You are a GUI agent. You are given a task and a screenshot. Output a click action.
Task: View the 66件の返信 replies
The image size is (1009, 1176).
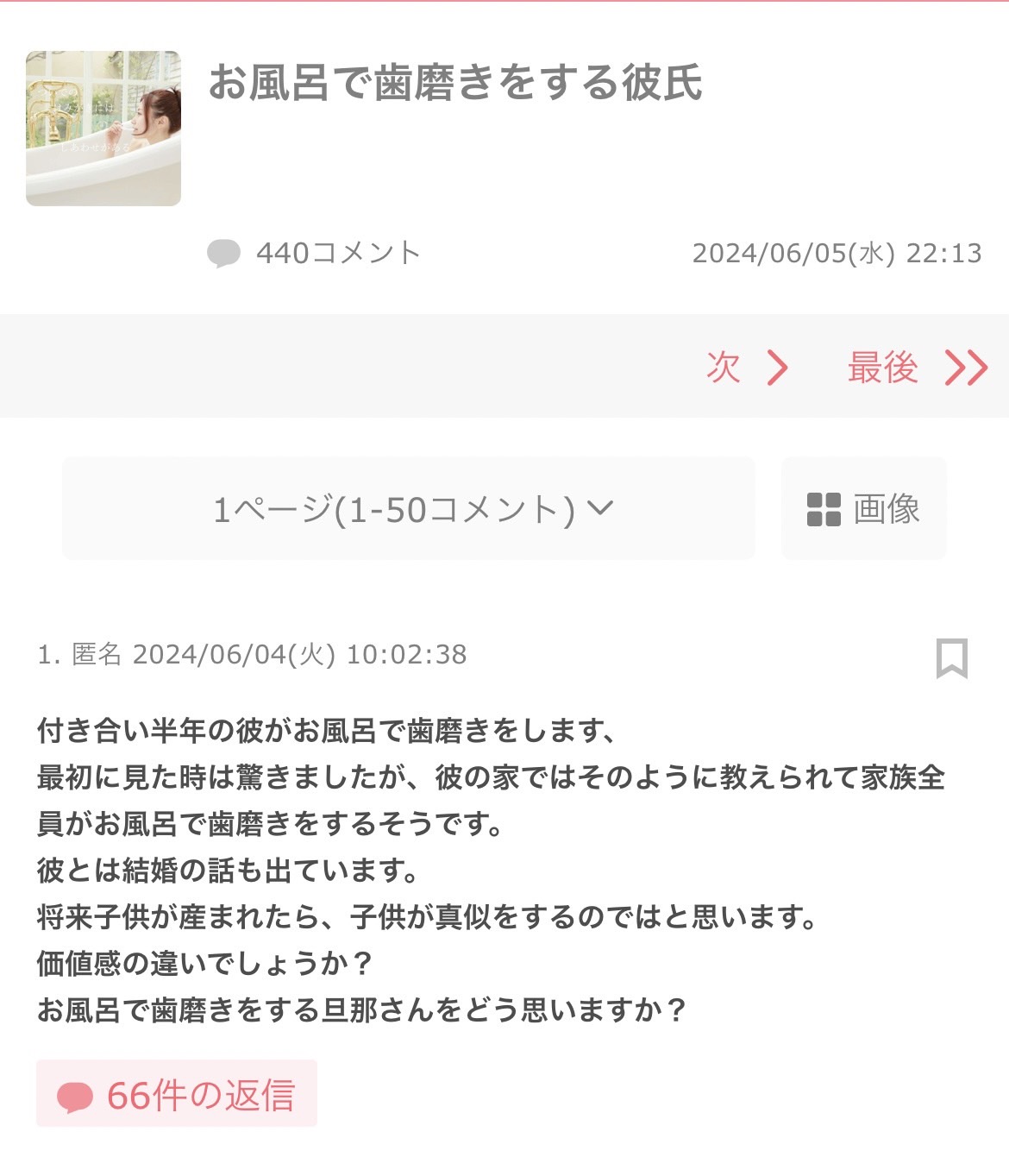(177, 1094)
